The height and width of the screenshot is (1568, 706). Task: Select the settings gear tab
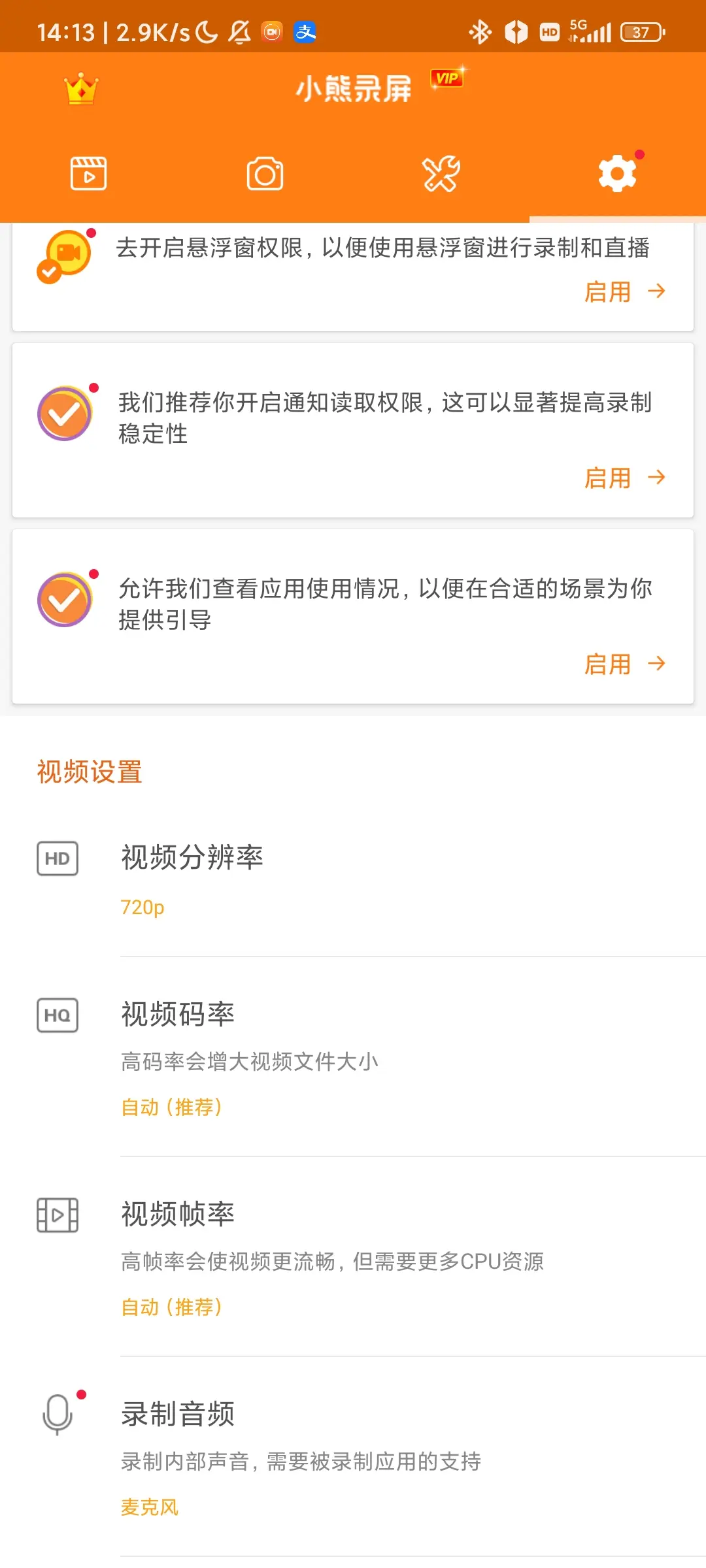tap(617, 174)
